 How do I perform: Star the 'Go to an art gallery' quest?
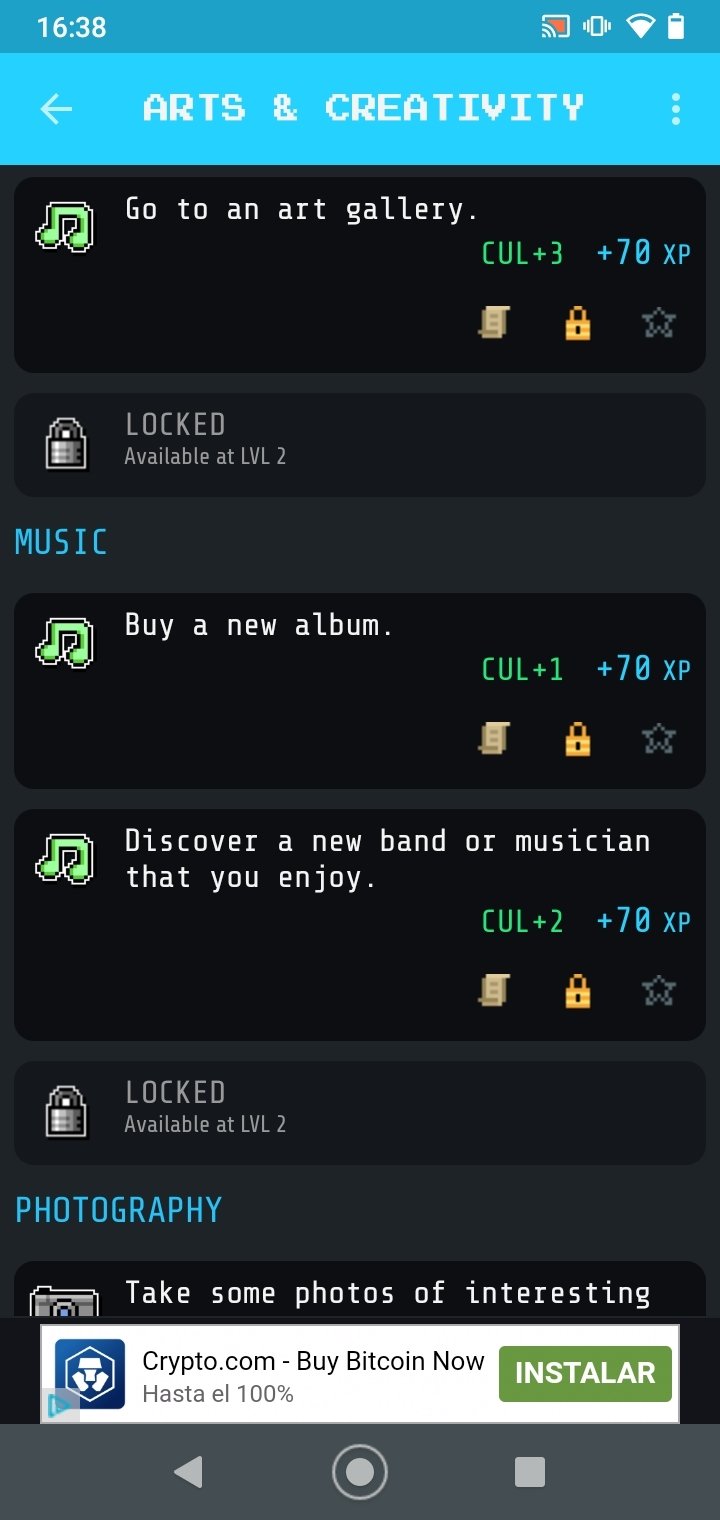click(x=659, y=322)
